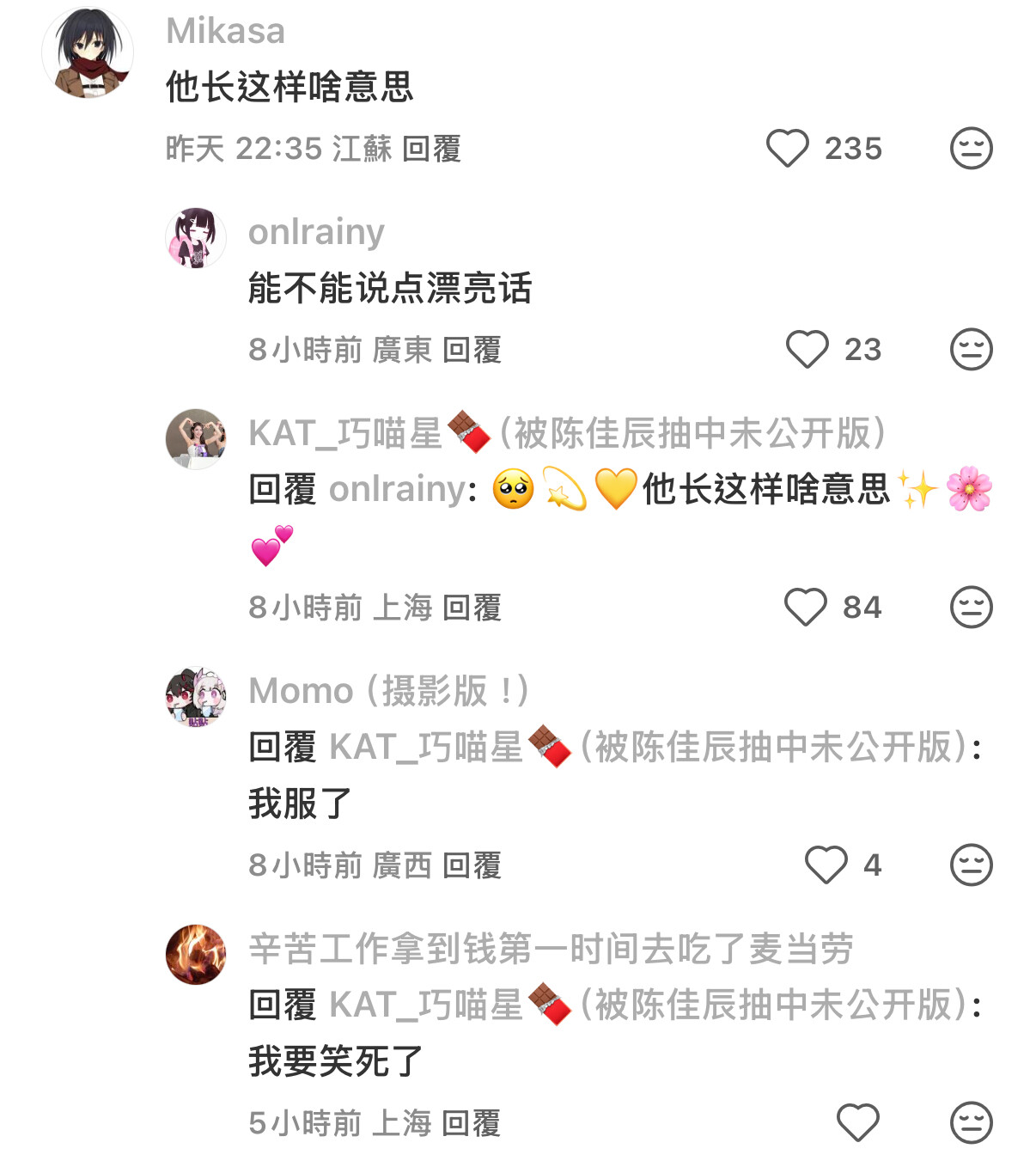Reply to the 我要笑死了 comment
Image resolution: width=1036 pixels, height=1161 pixels.
click(470, 1123)
